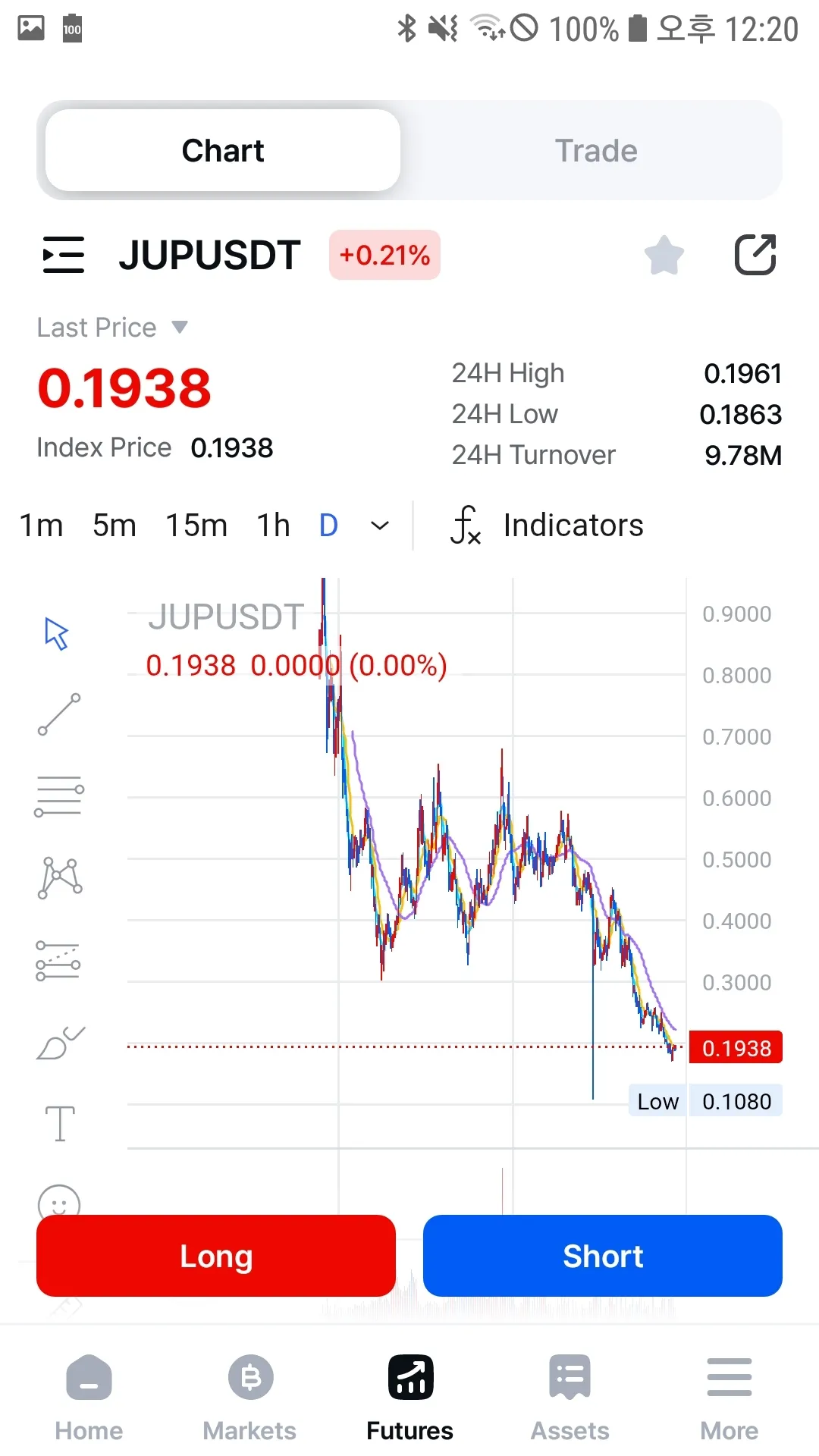
Task: Open the More menu tab
Action: 729,1397
